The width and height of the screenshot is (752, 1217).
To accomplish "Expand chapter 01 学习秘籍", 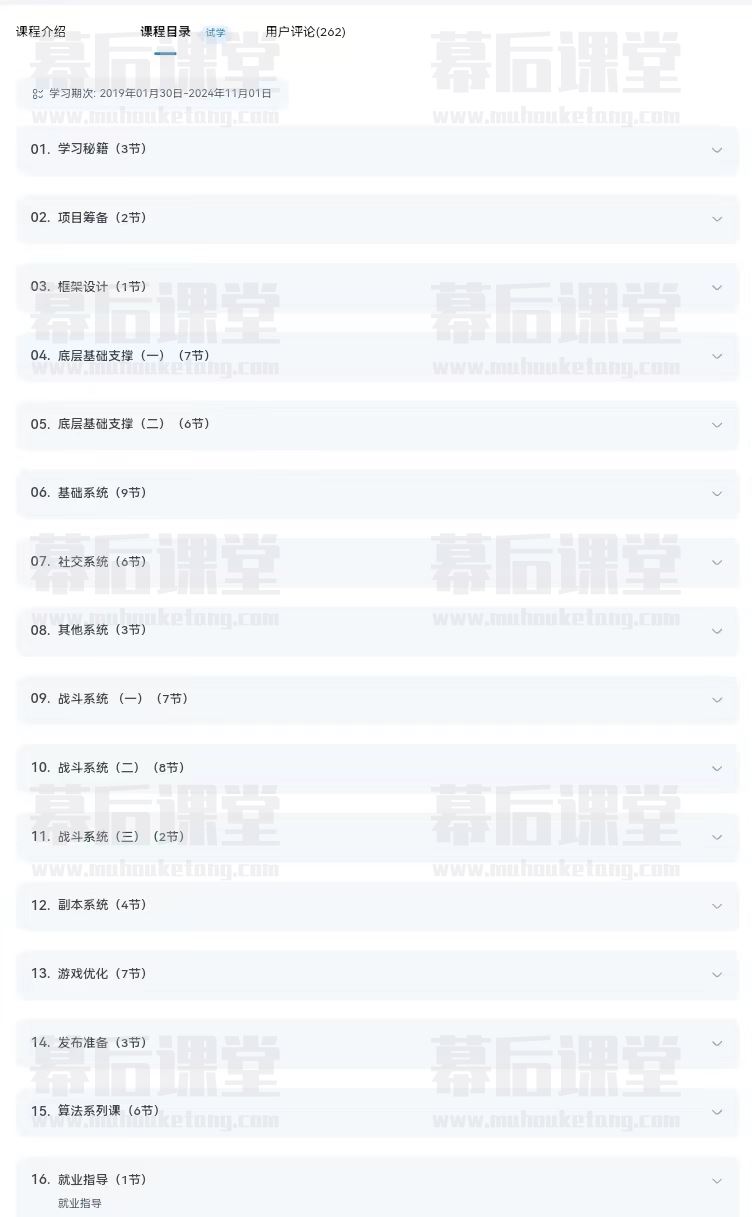I will 716,150.
